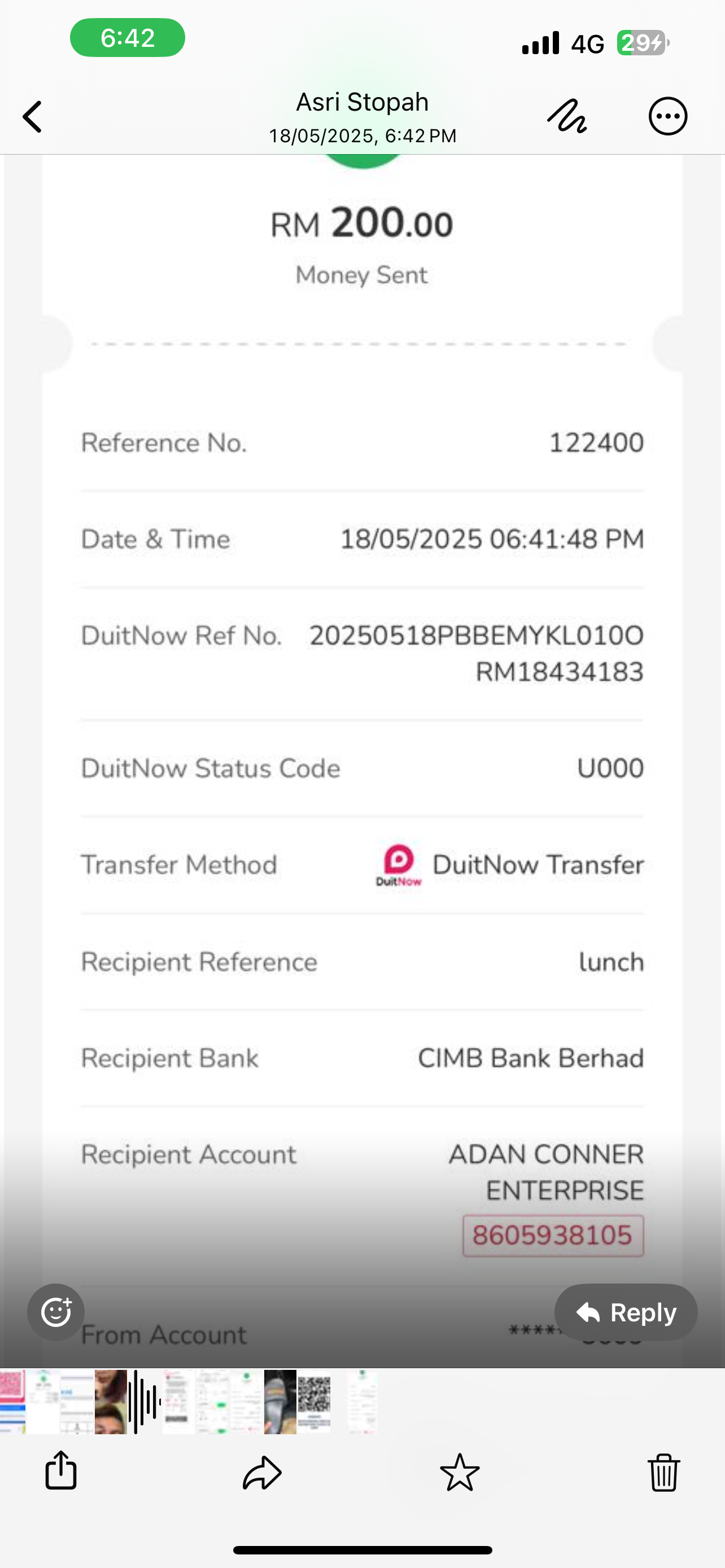Forward this image to another chat
The image size is (725, 1568).
(x=263, y=1473)
